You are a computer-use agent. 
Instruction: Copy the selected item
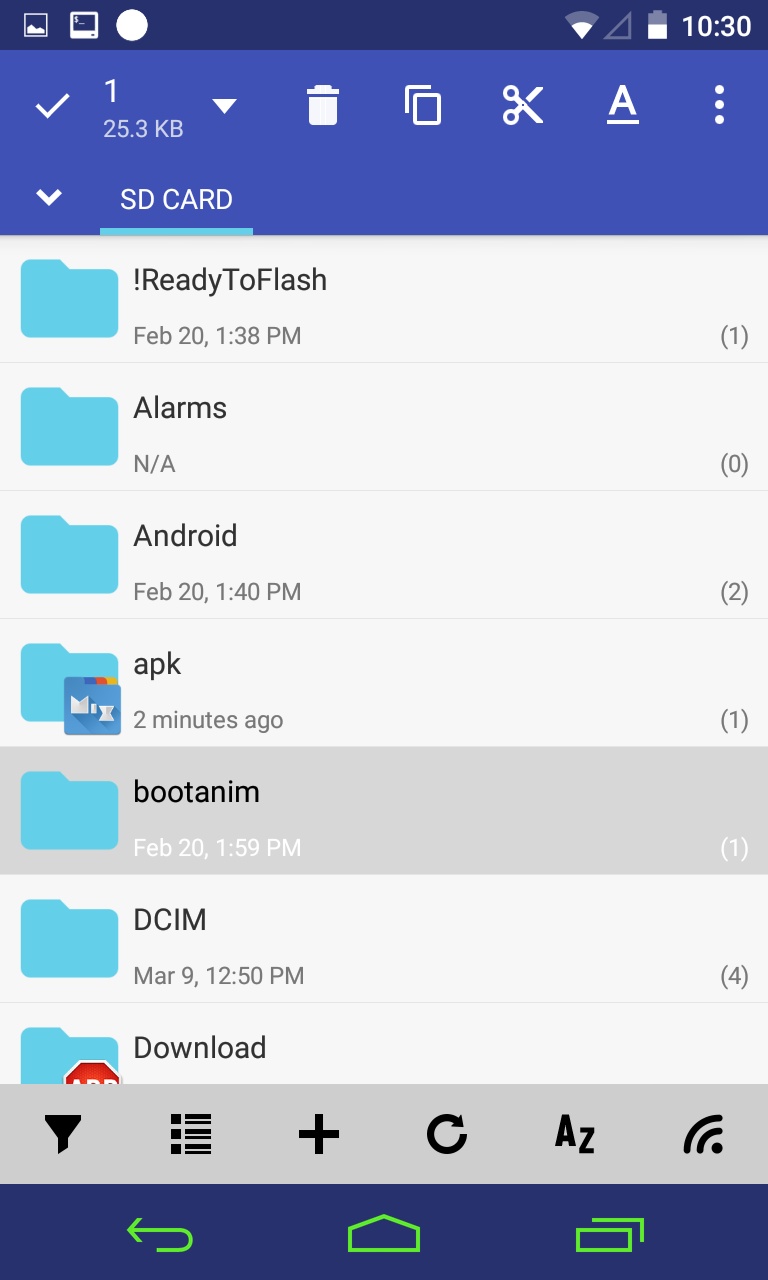[x=422, y=105]
